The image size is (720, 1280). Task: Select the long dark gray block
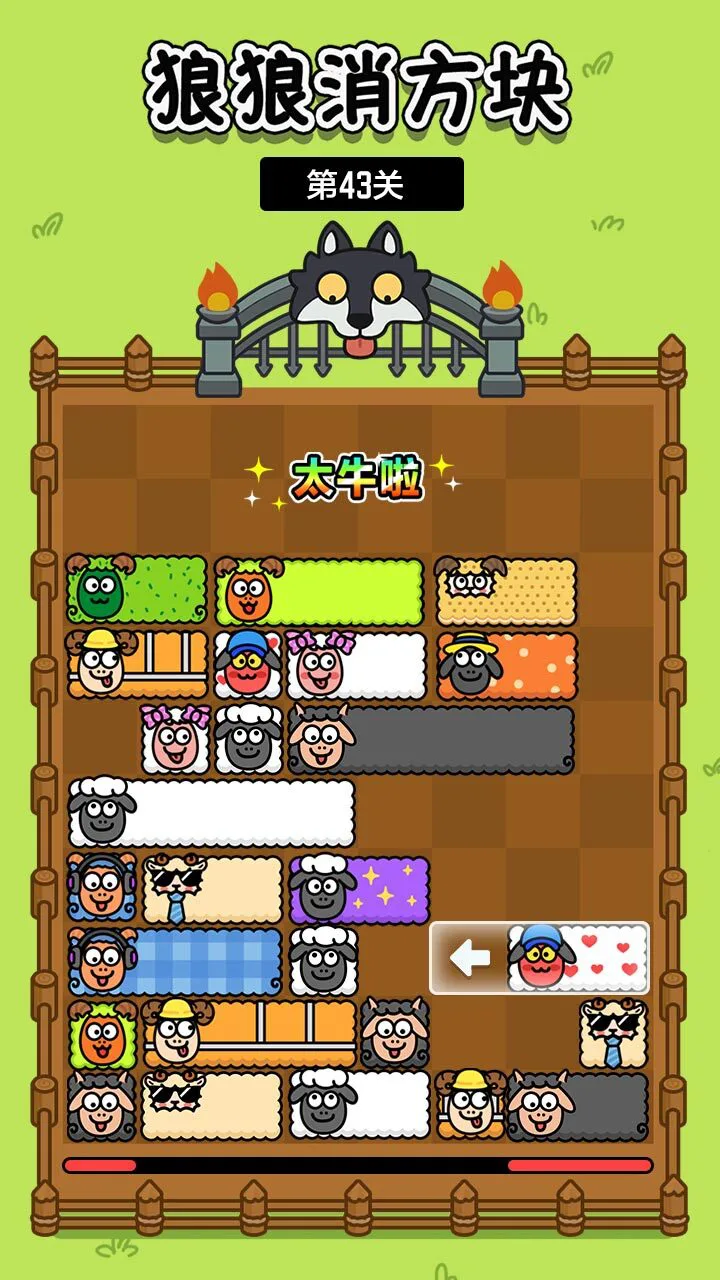coord(432,739)
